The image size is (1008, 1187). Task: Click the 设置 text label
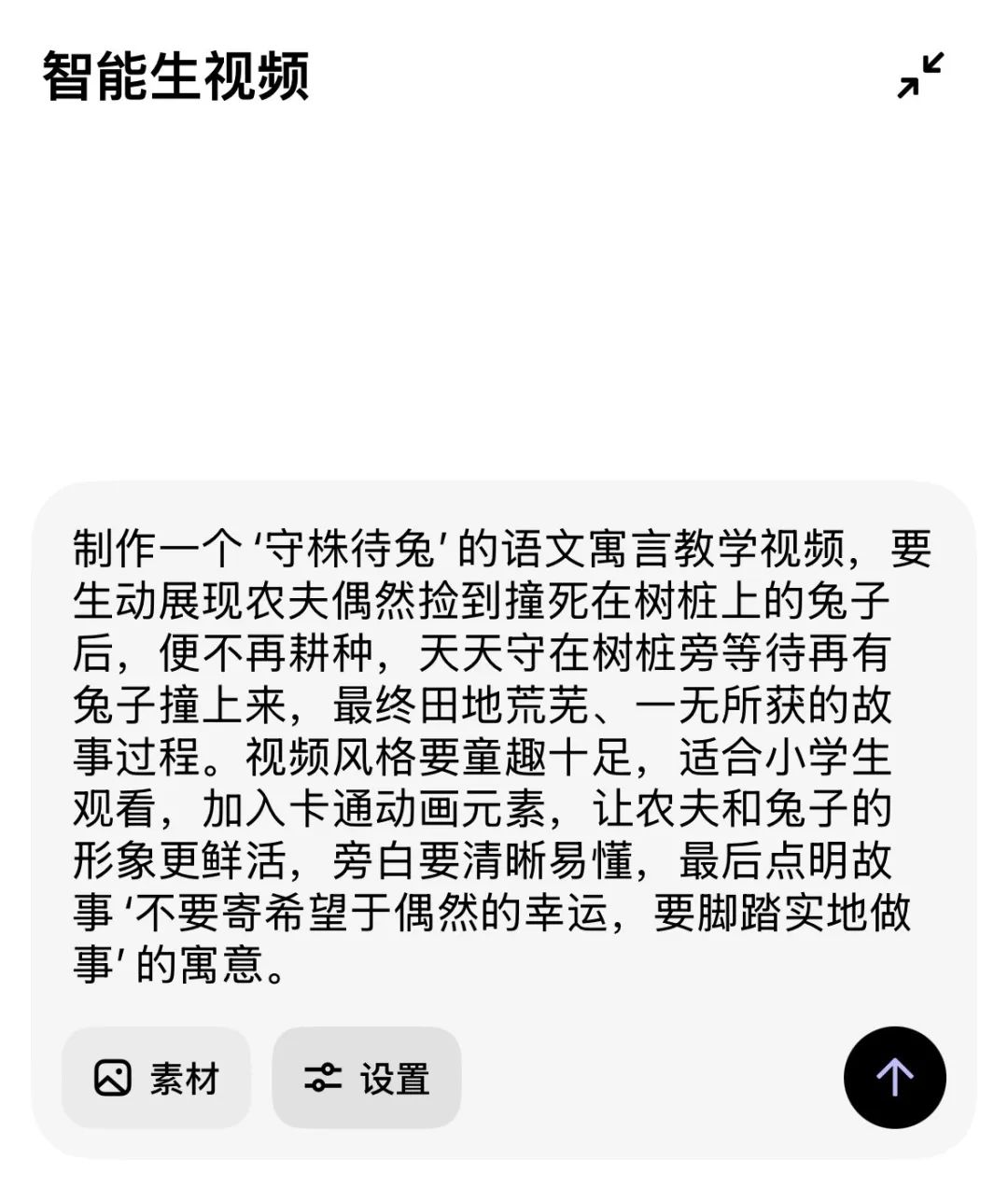coord(394,1077)
